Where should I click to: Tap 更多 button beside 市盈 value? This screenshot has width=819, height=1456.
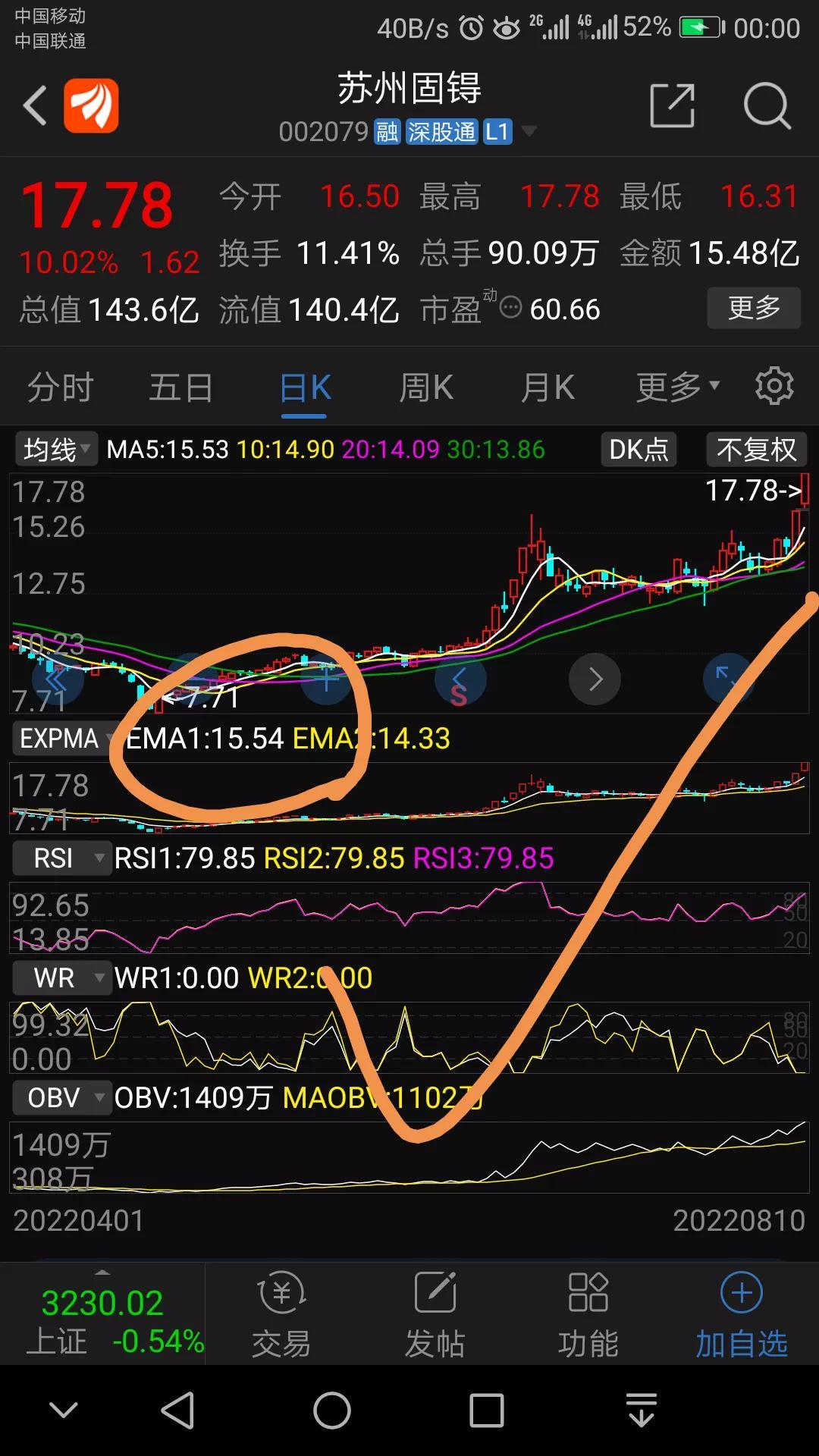click(x=753, y=308)
